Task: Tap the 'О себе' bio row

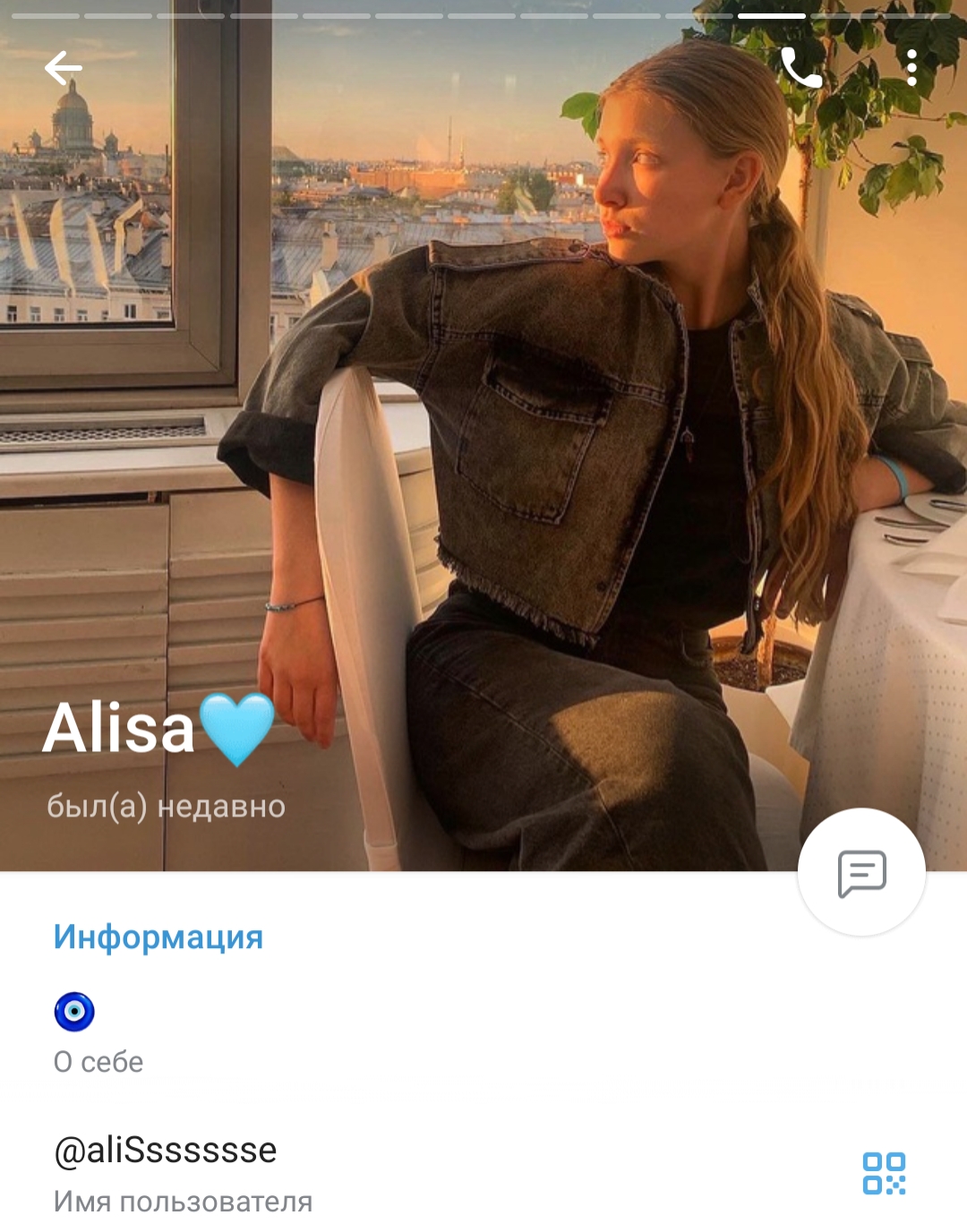Action: click(483, 1034)
